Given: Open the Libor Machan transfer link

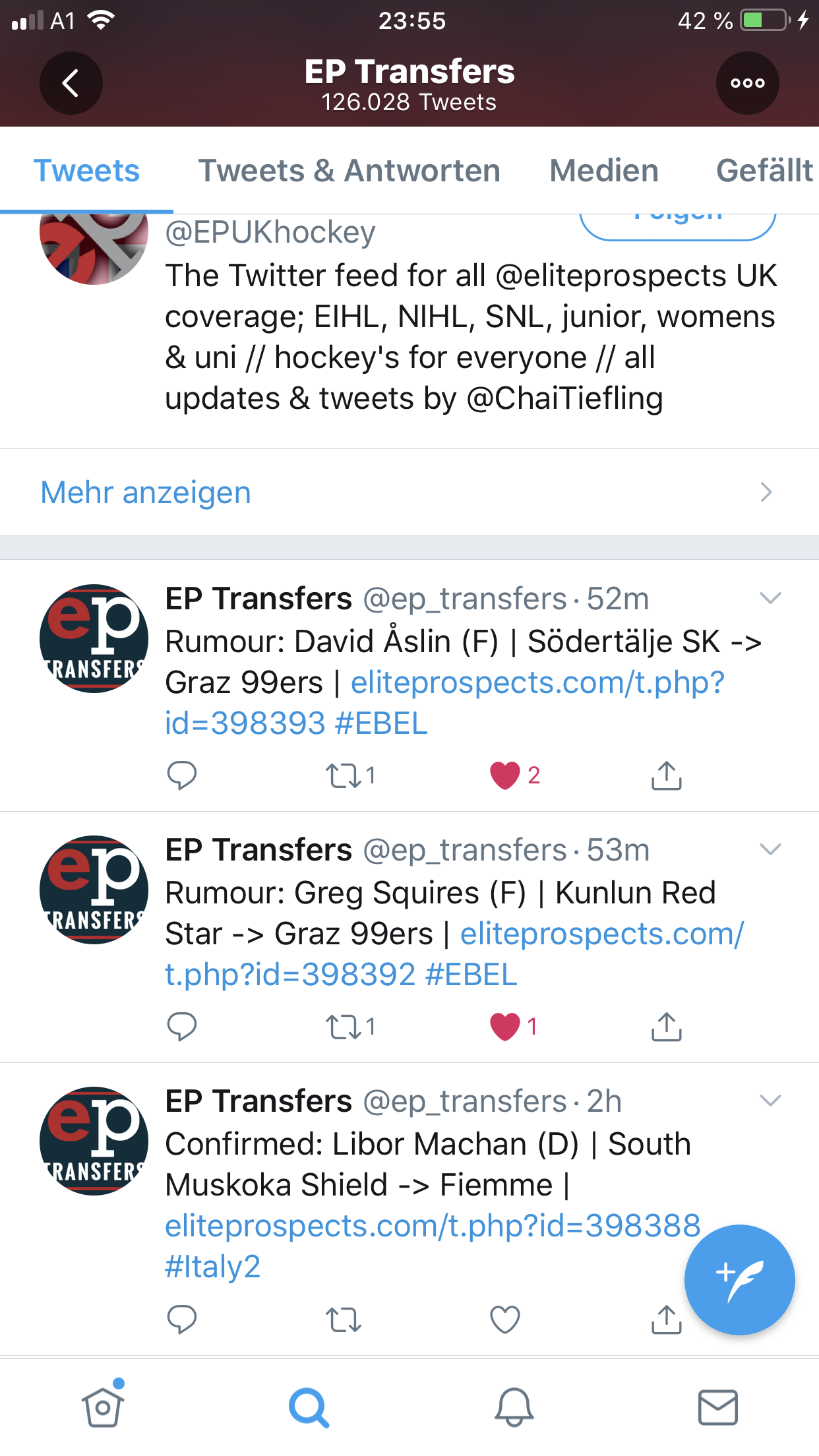Looking at the screenshot, I should tap(432, 1227).
